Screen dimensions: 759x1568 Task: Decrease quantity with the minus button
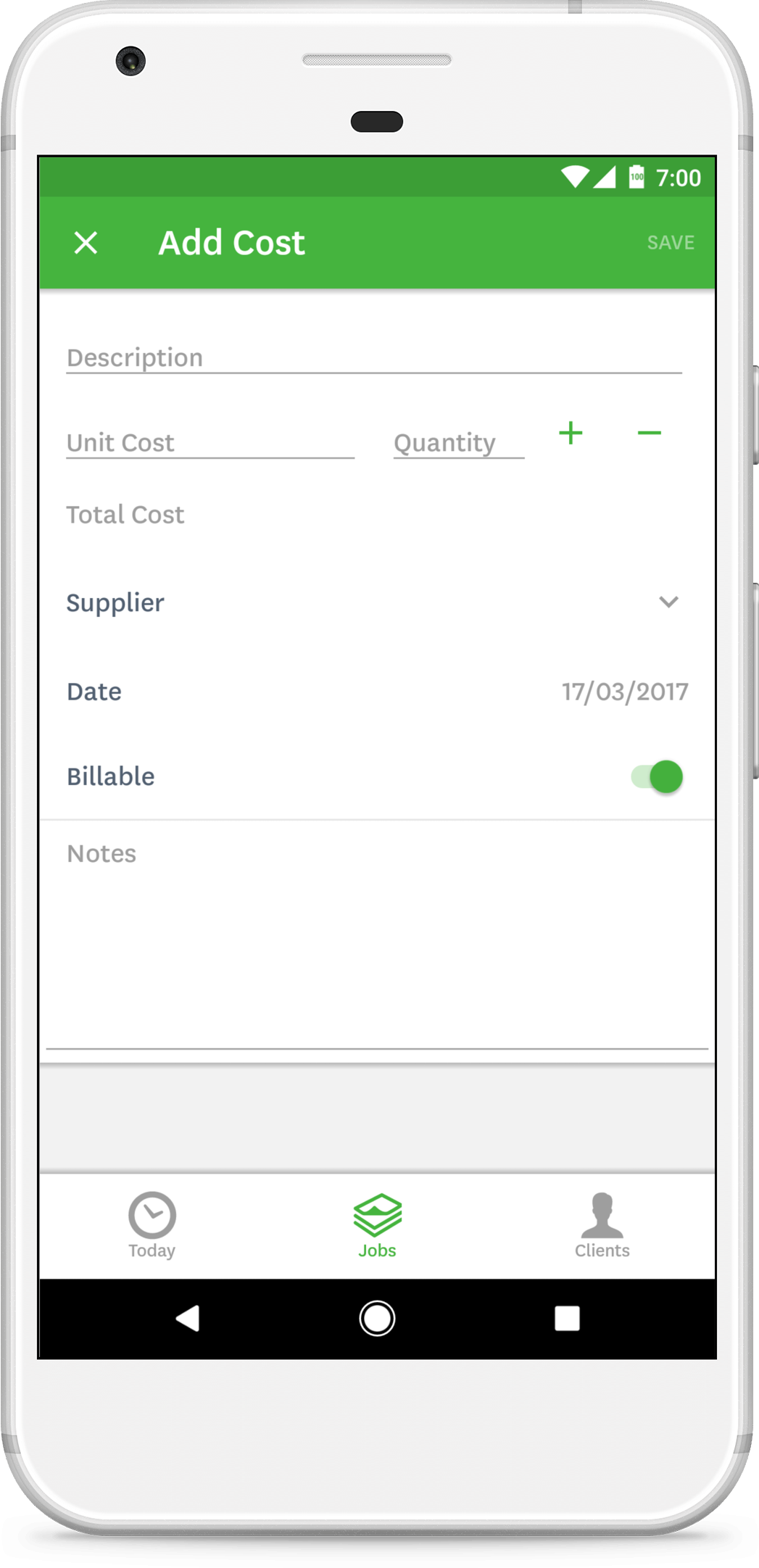[649, 434]
